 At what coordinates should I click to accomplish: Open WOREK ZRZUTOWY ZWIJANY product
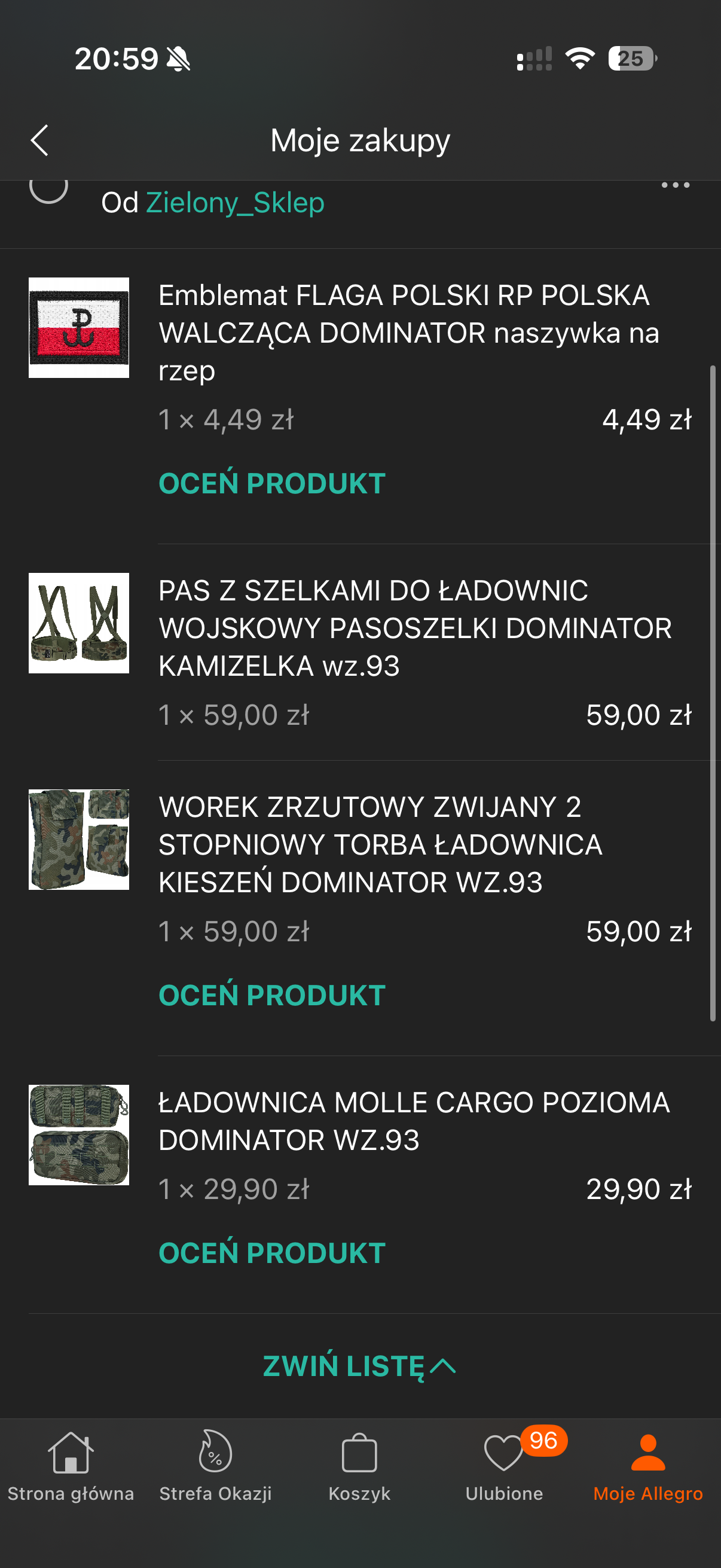[x=380, y=844]
